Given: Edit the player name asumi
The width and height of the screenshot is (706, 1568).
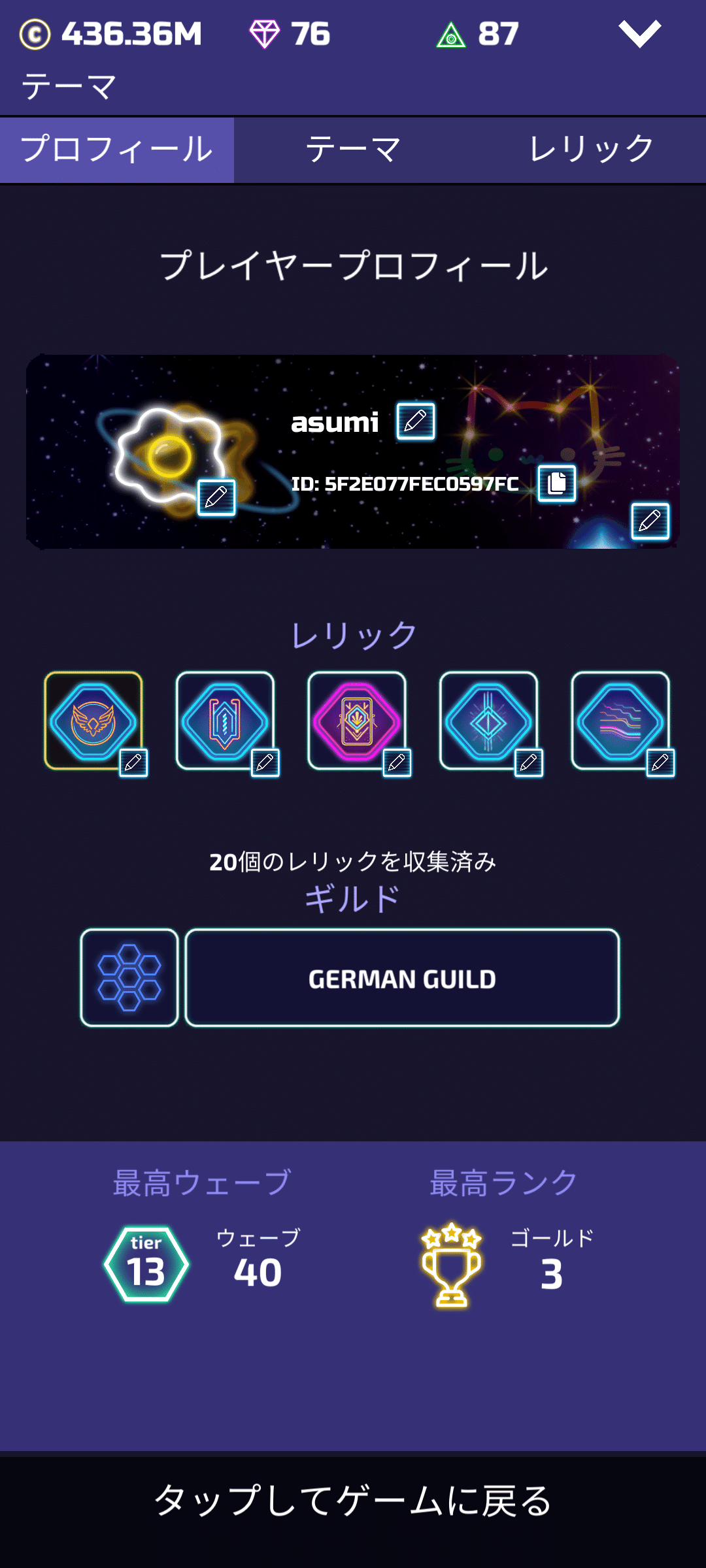Looking at the screenshot, I should (414, 422).
